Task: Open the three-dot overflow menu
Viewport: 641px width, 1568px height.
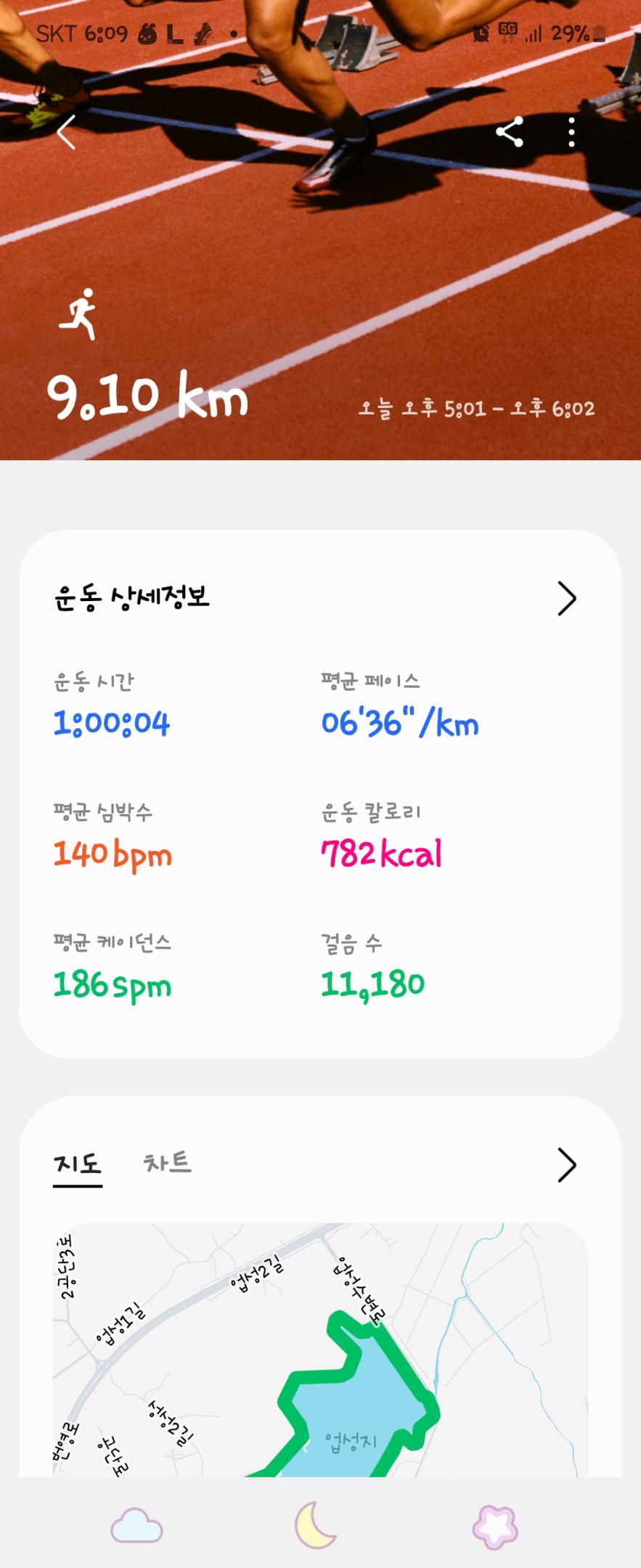Action: (x=572, y=132)
